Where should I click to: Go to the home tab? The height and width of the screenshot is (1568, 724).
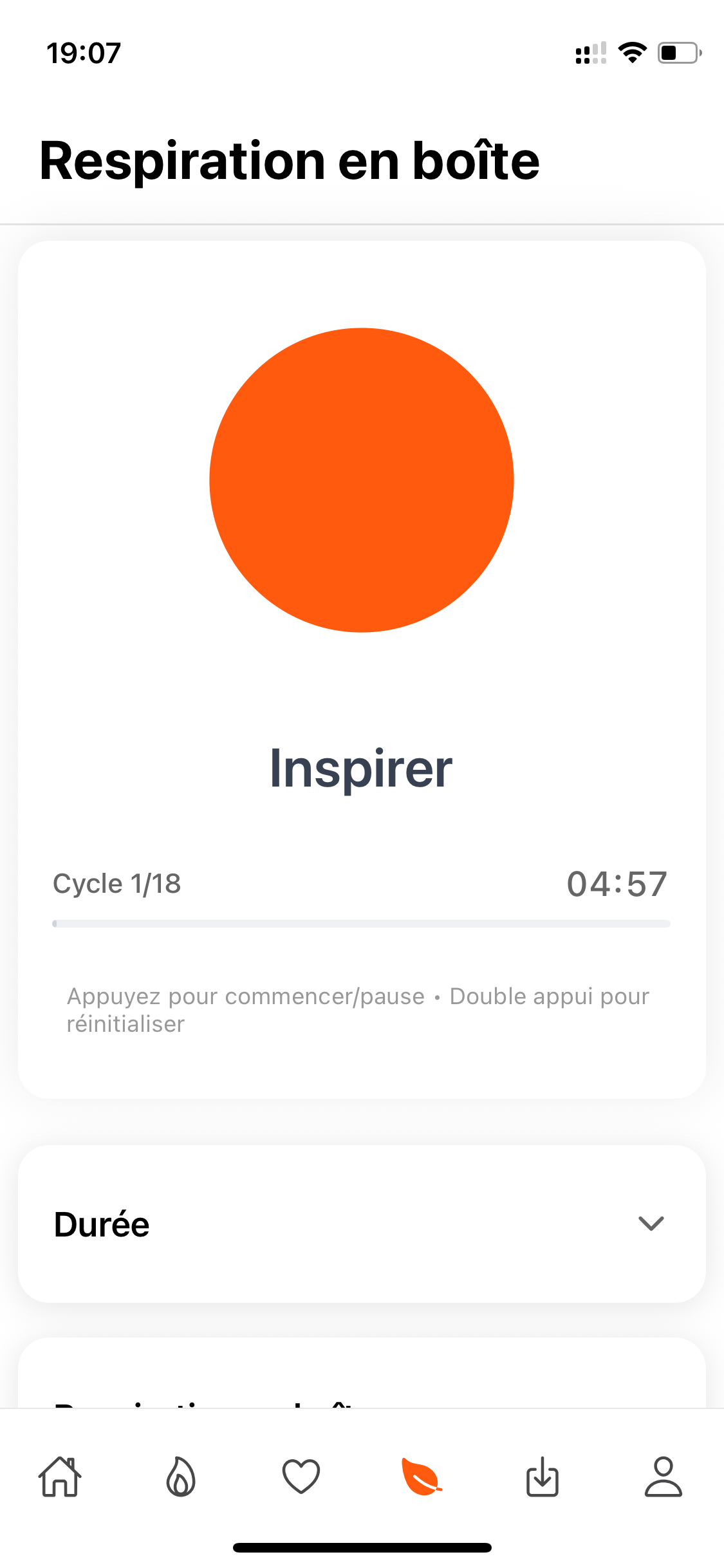[x=60, y=1477]
